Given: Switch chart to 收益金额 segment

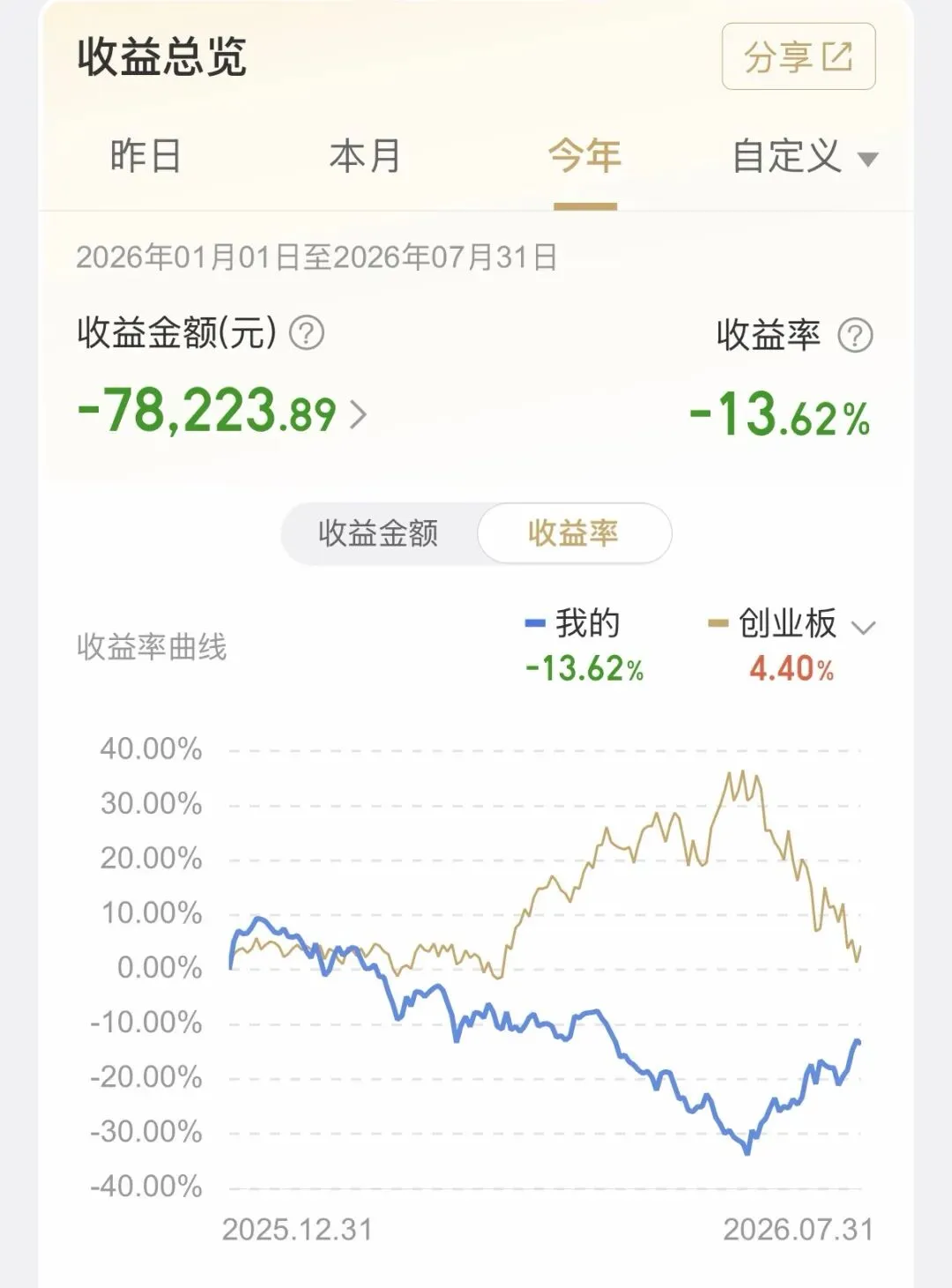Looking at the screenshot, I should point(378,533).
